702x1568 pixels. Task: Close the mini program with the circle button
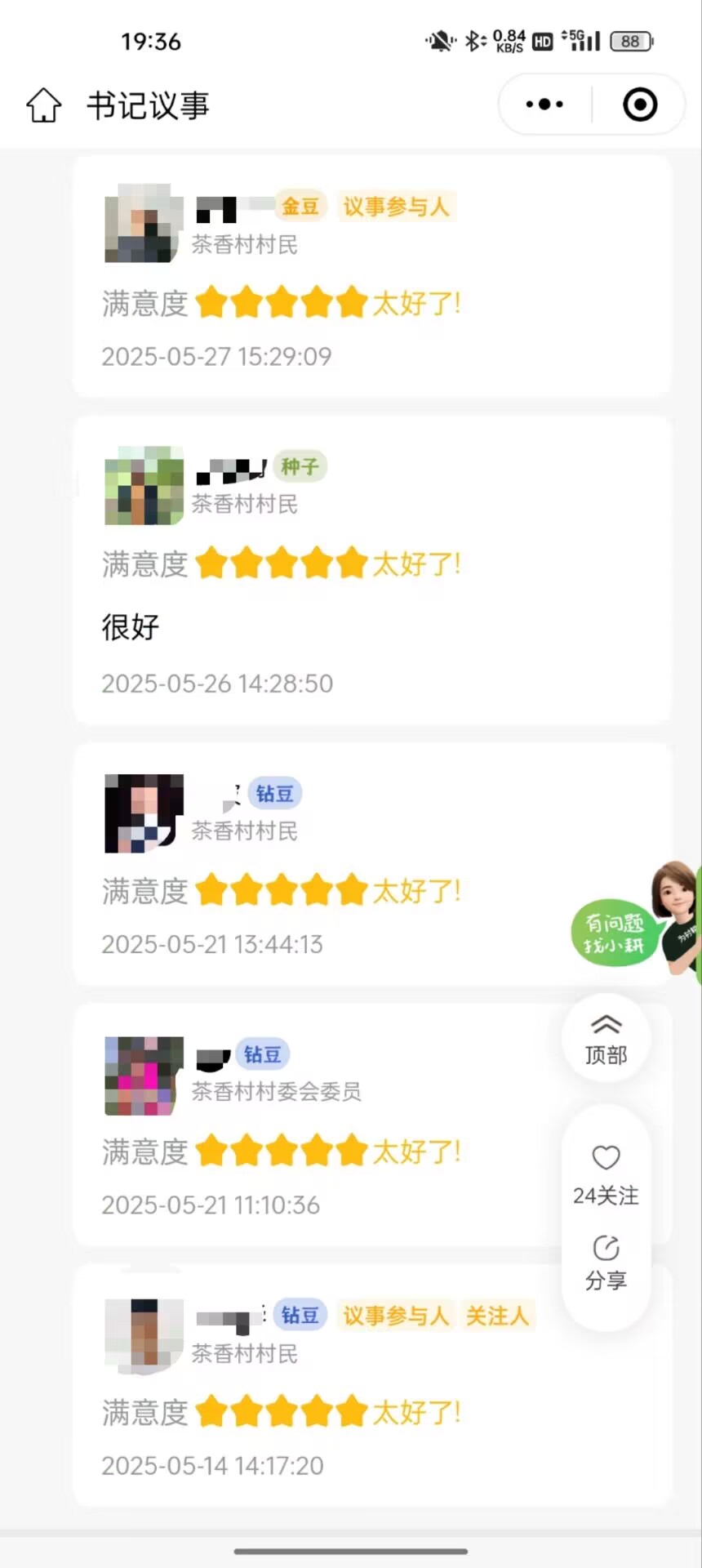click(x=639, y=105)
